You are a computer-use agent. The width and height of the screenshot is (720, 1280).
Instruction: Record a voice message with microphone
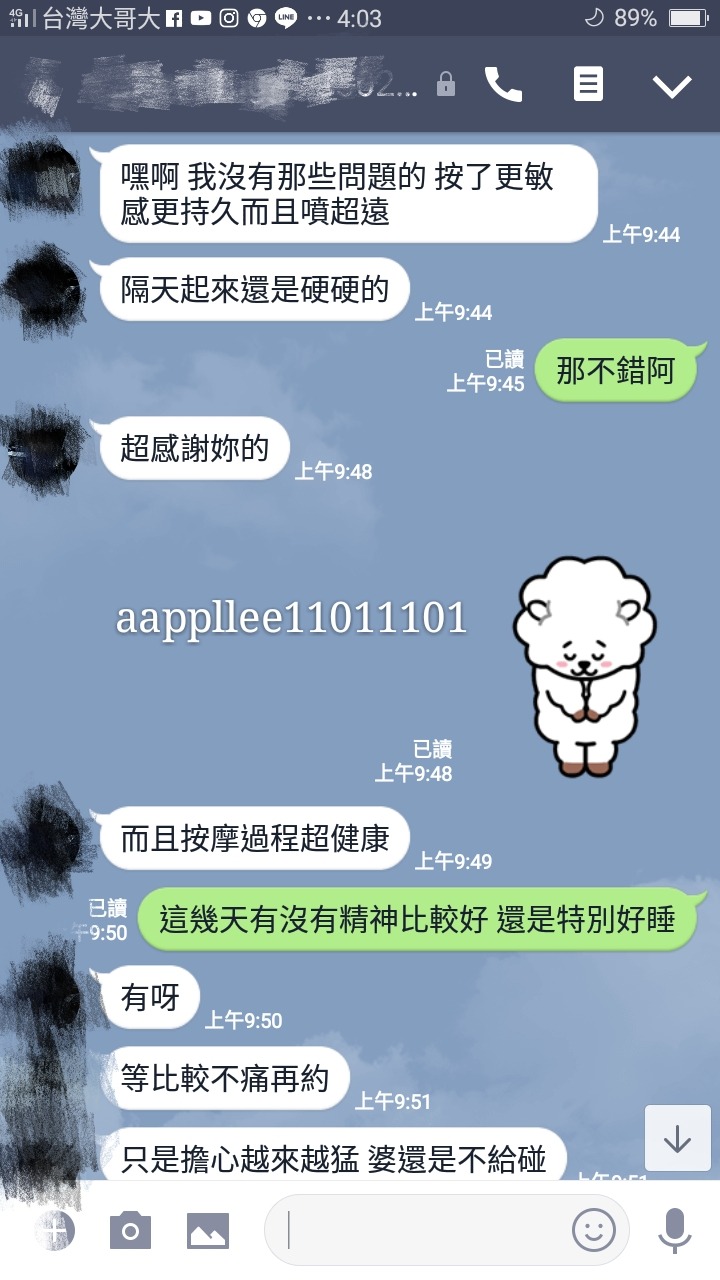(675, 1230)
